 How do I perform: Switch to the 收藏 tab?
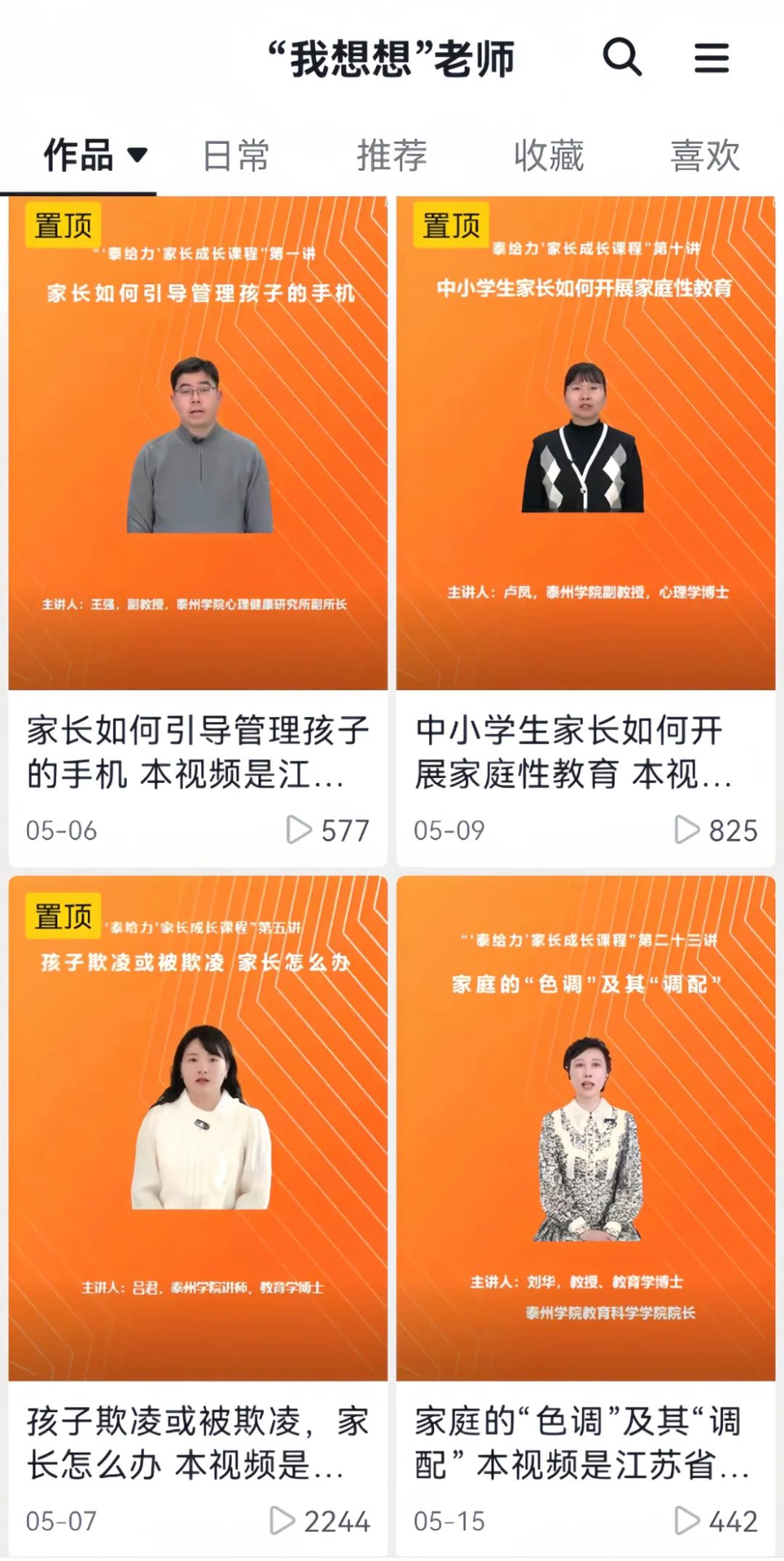pos(549,156)
